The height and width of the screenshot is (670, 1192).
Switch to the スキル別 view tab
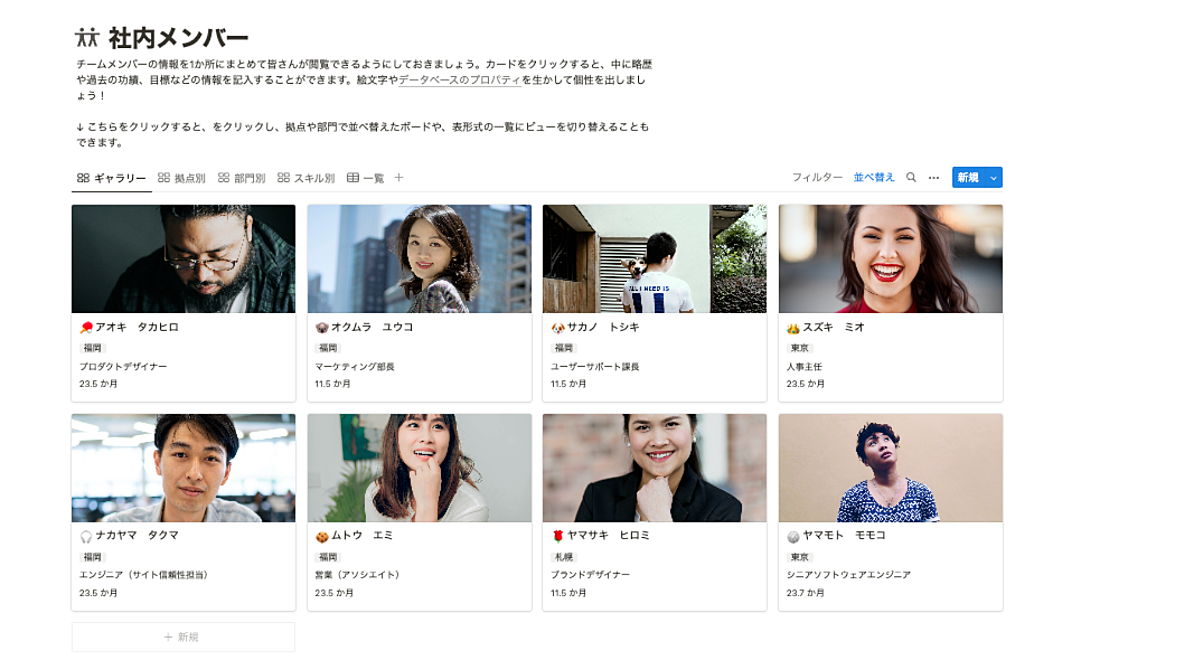(306, 178)
